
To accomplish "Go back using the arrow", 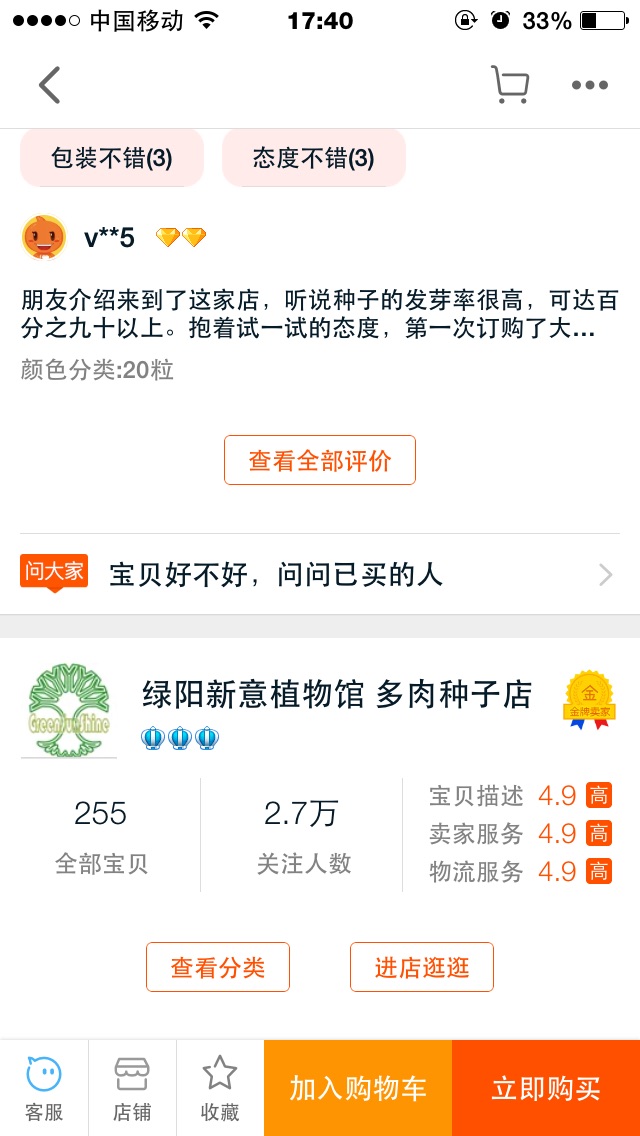I will point(49,85).
